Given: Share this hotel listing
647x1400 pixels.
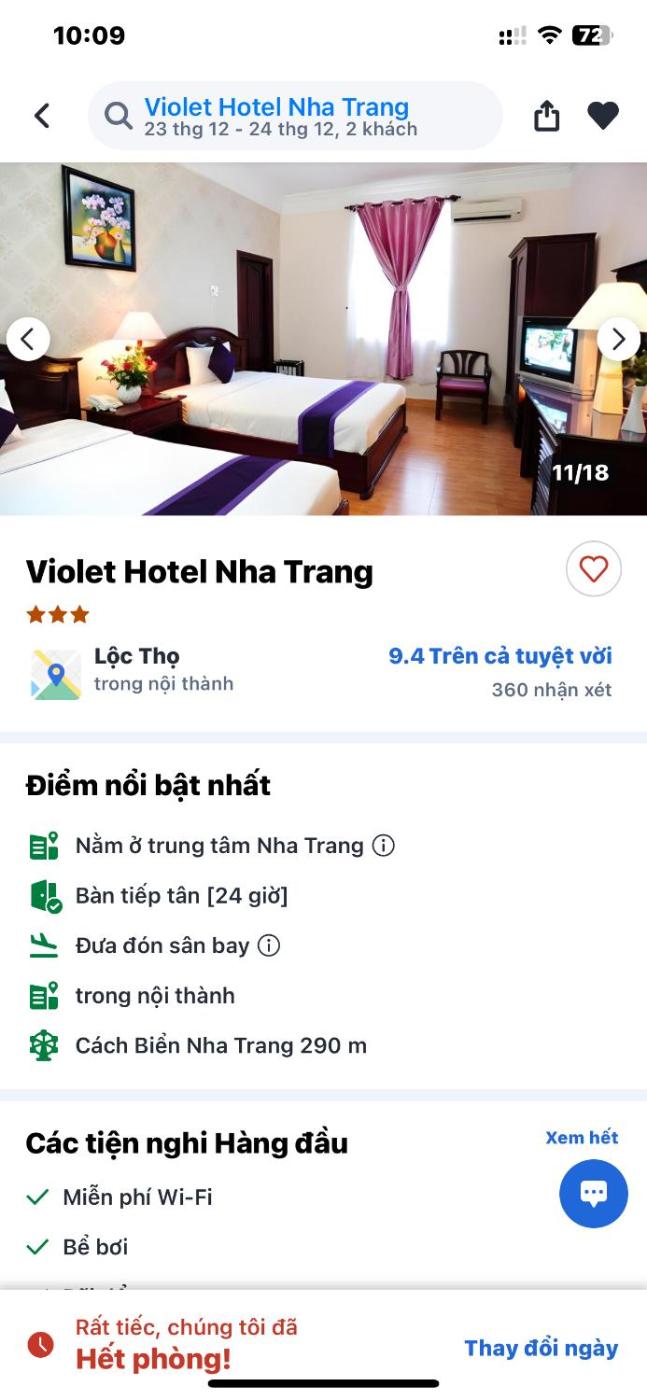Looking at the screenshot, I should pos(546,116).
